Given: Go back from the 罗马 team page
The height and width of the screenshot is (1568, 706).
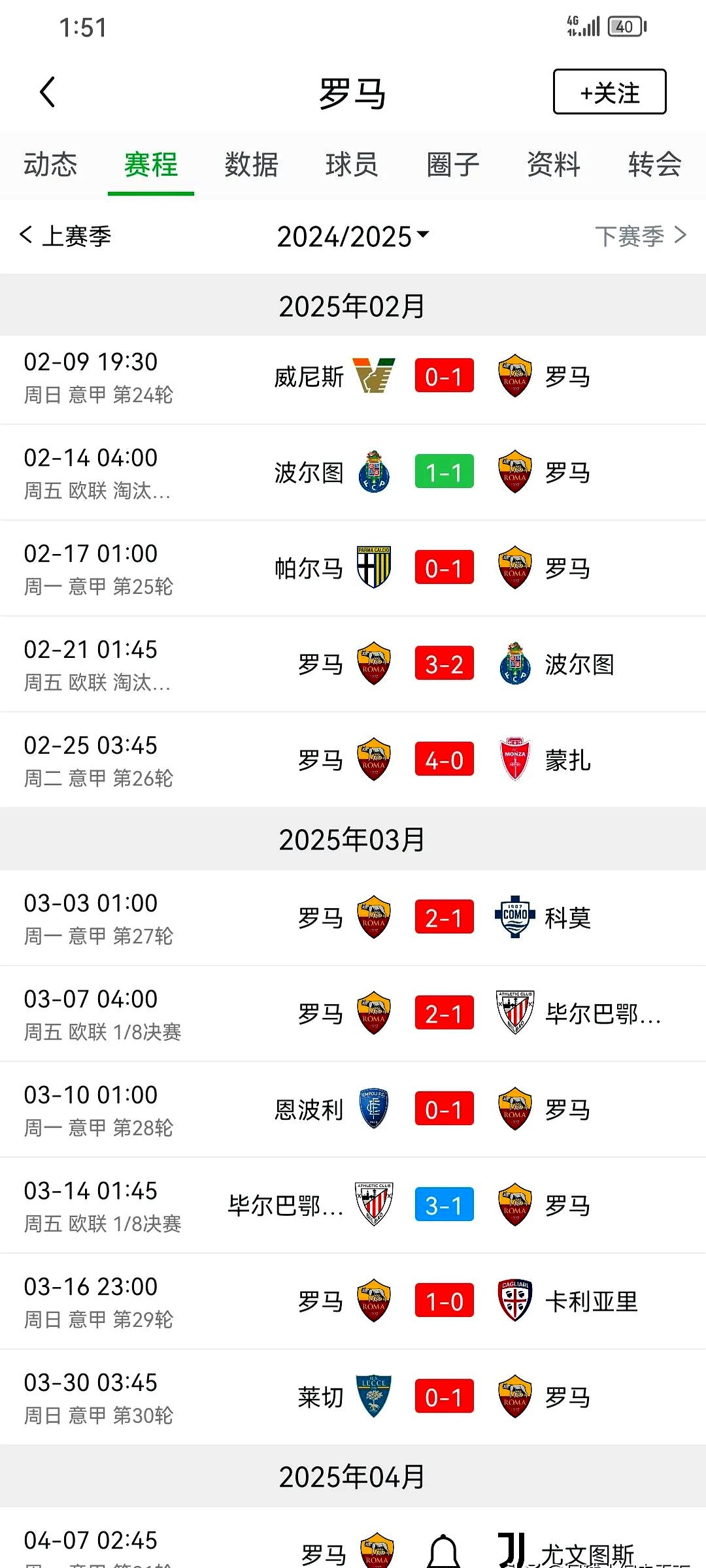Looking at the screenshot, I should [47, 92].
